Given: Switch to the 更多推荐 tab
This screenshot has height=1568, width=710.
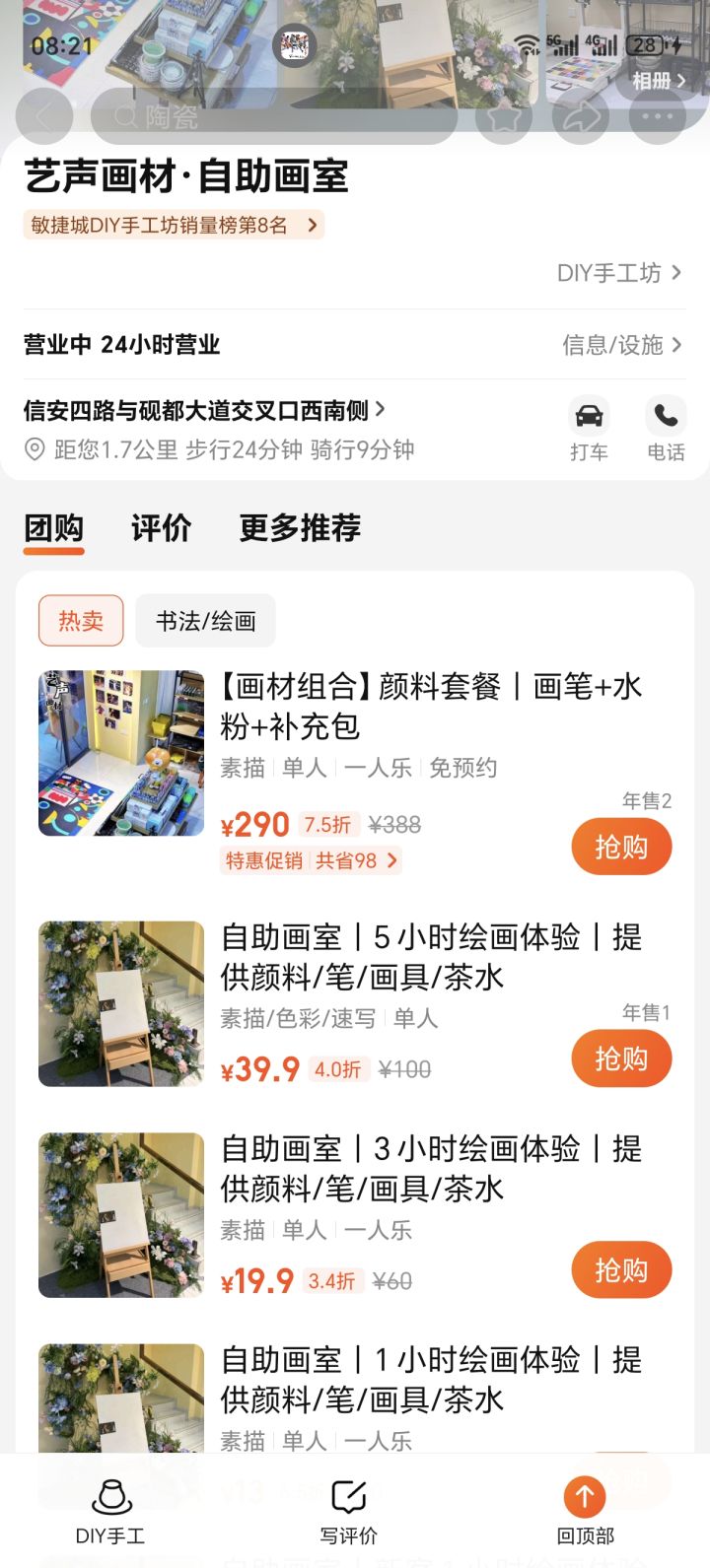Looking at the screenshot, I should pos(300,528).
